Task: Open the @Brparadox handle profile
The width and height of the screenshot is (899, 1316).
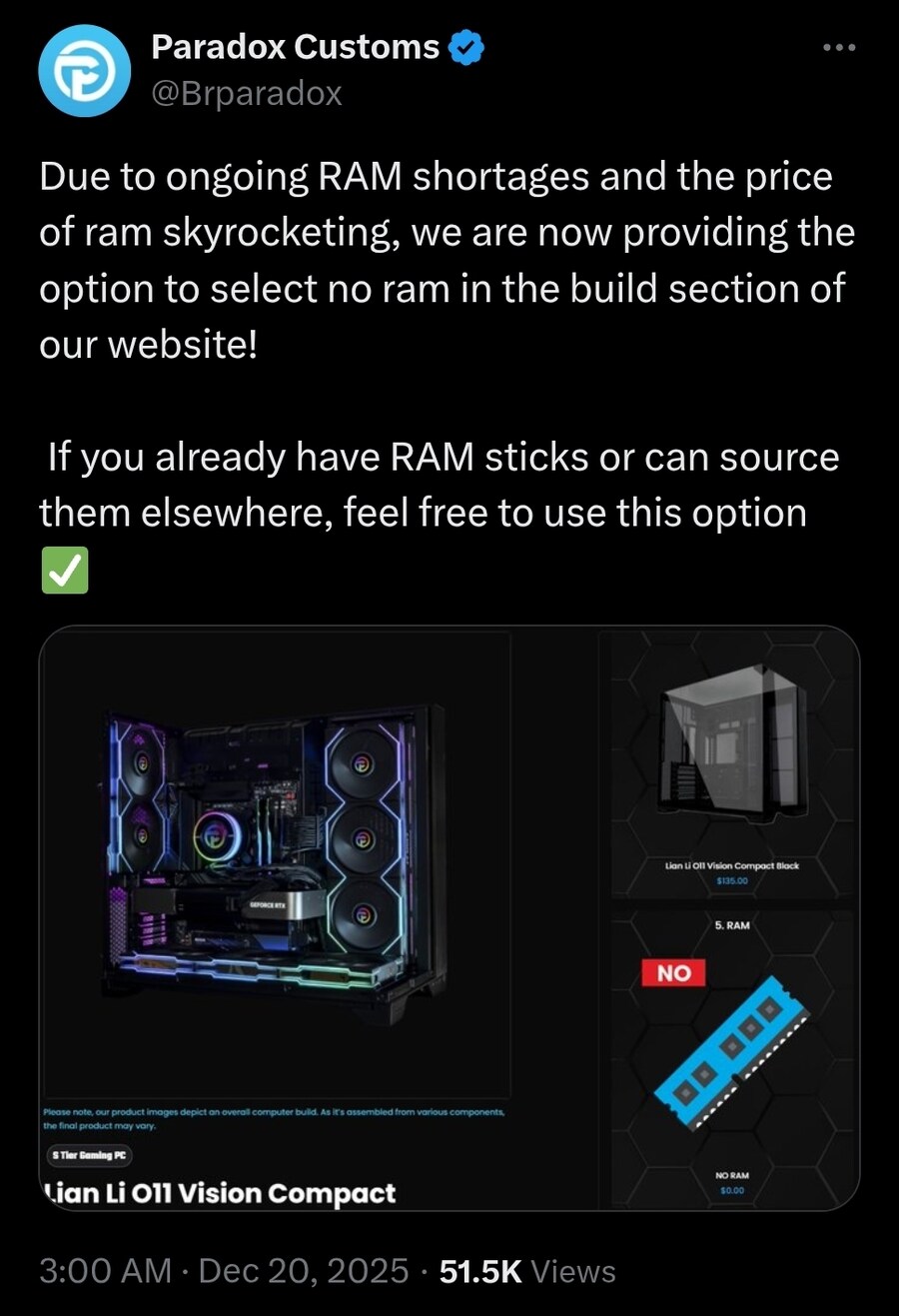Action: pyautogui.click(x=247, y=94)
